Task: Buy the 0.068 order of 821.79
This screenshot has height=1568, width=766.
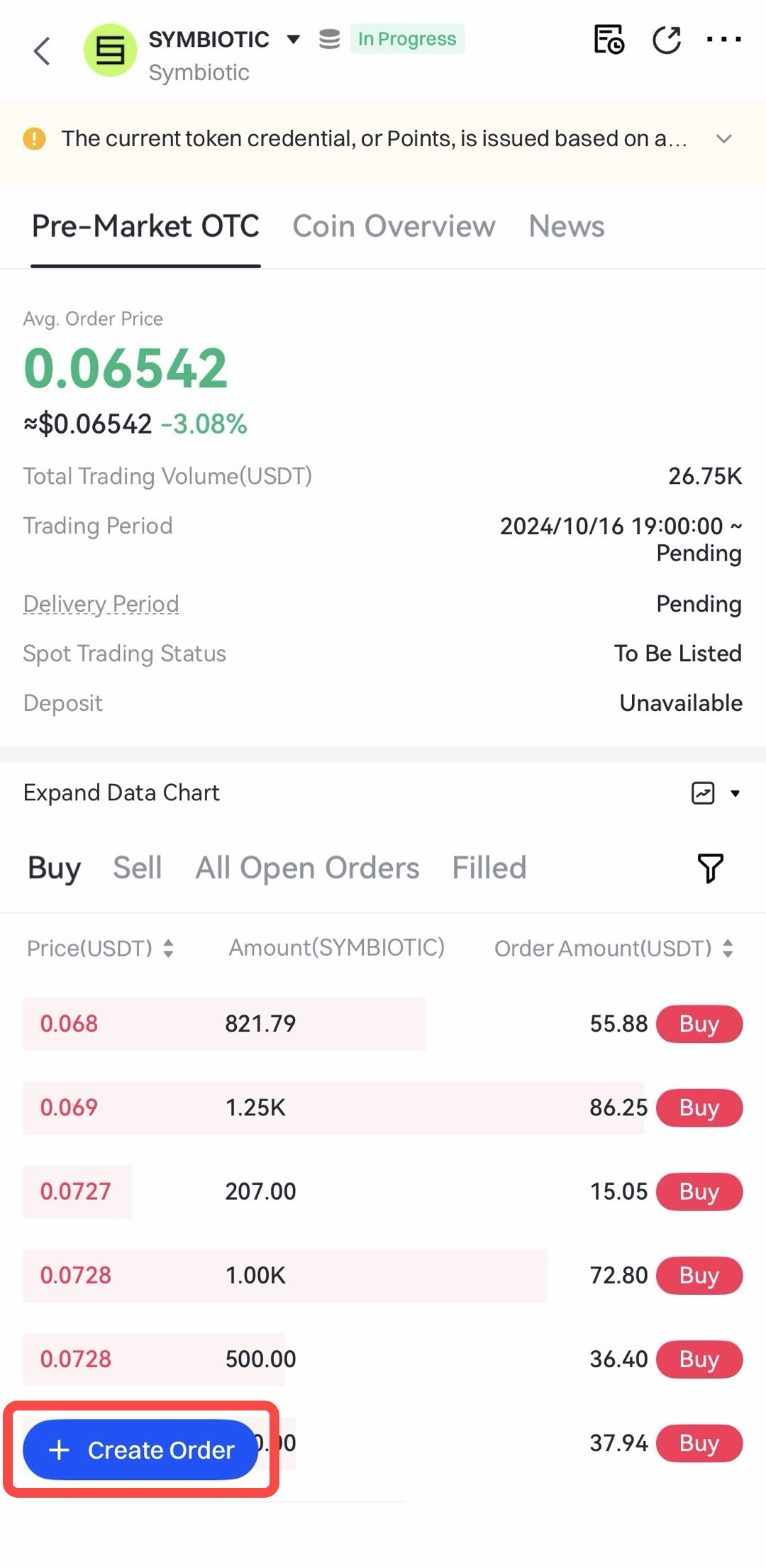Action: 699,1024
